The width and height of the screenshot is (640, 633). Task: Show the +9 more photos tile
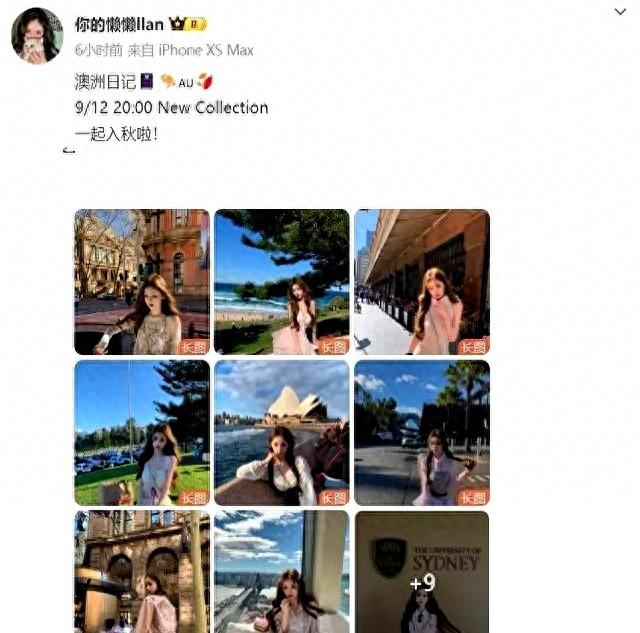[x=422, y=572]
